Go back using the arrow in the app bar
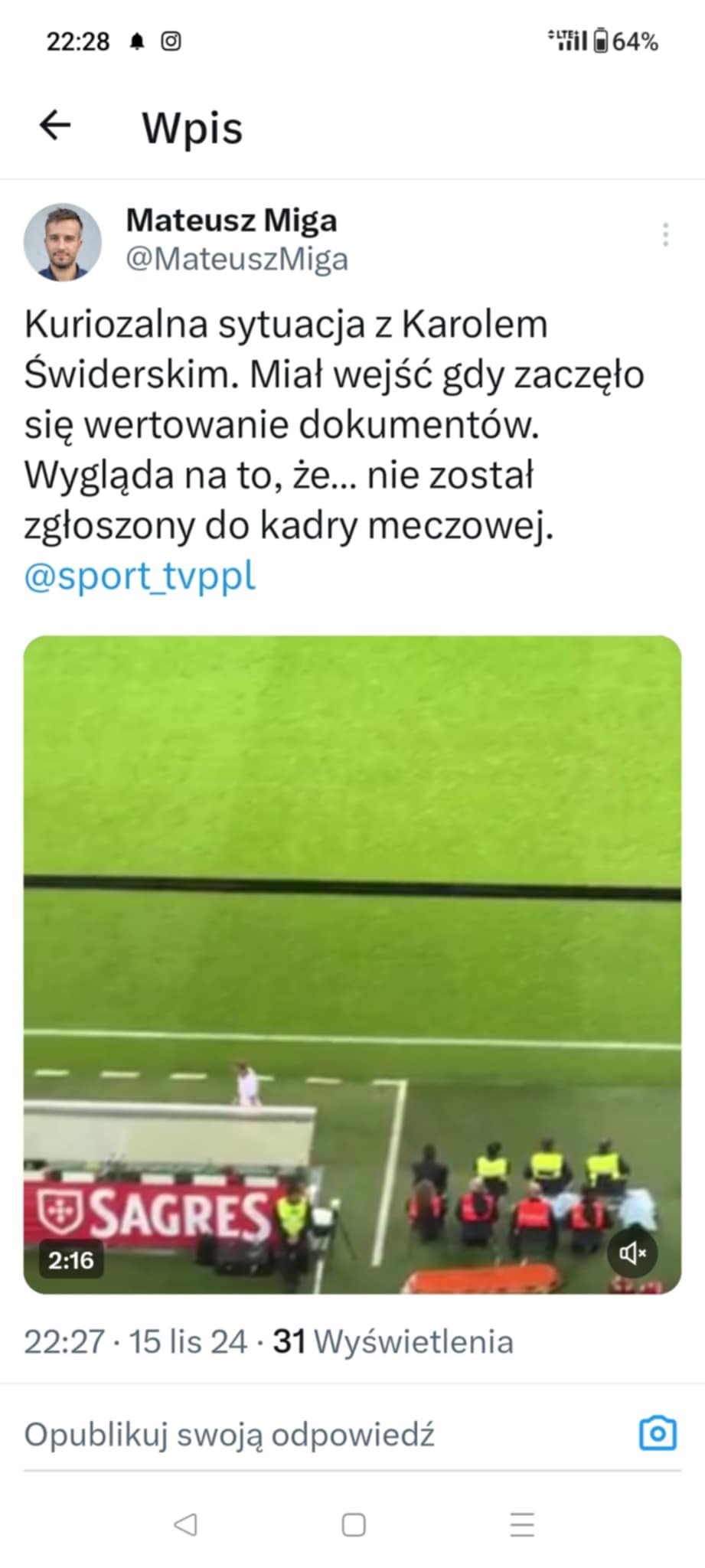Screen dimensions: 705x1568 point(55,125)
